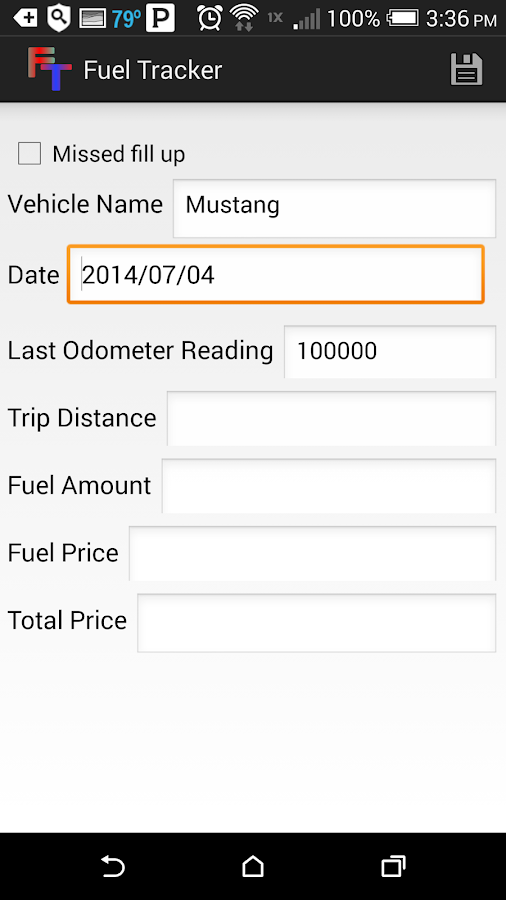Image resolution: width=506 pixels, height=900 pixels.
Task: Save the fuel entry with the floppy icon
Action: coord(466,69)
